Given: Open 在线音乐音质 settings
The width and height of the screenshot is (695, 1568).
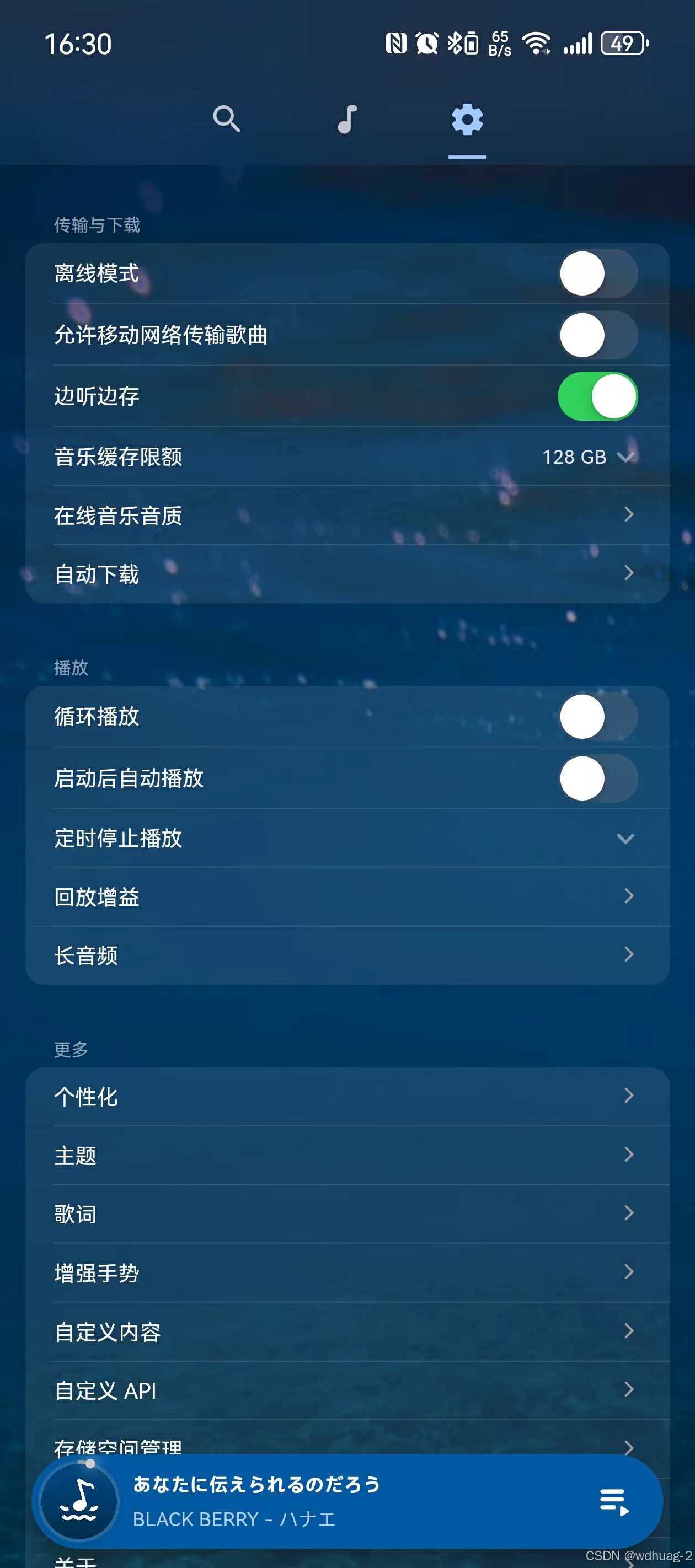Looking at the screenshot, I should click(x=347, y=515).
